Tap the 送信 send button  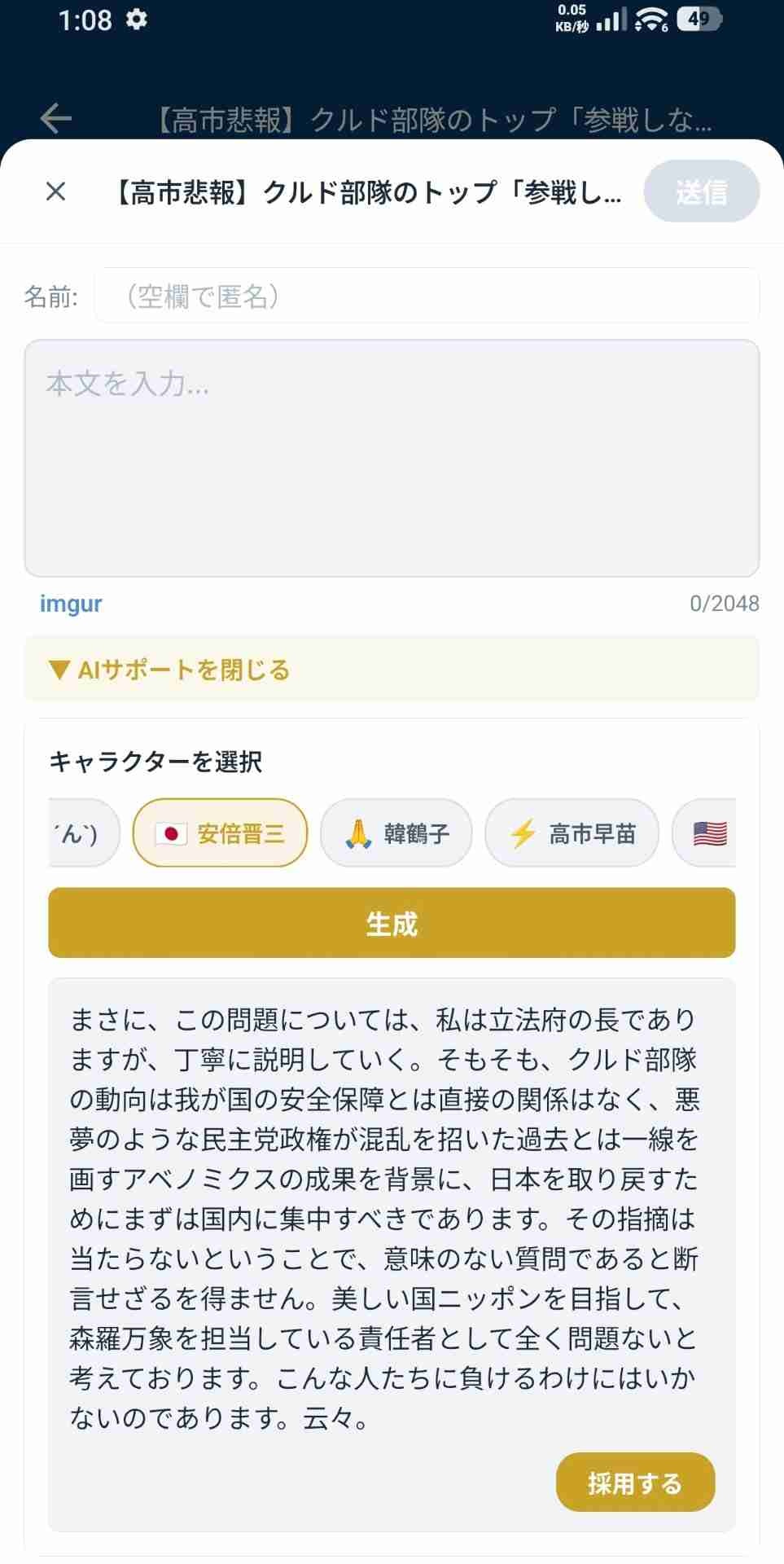pos(701,192)
